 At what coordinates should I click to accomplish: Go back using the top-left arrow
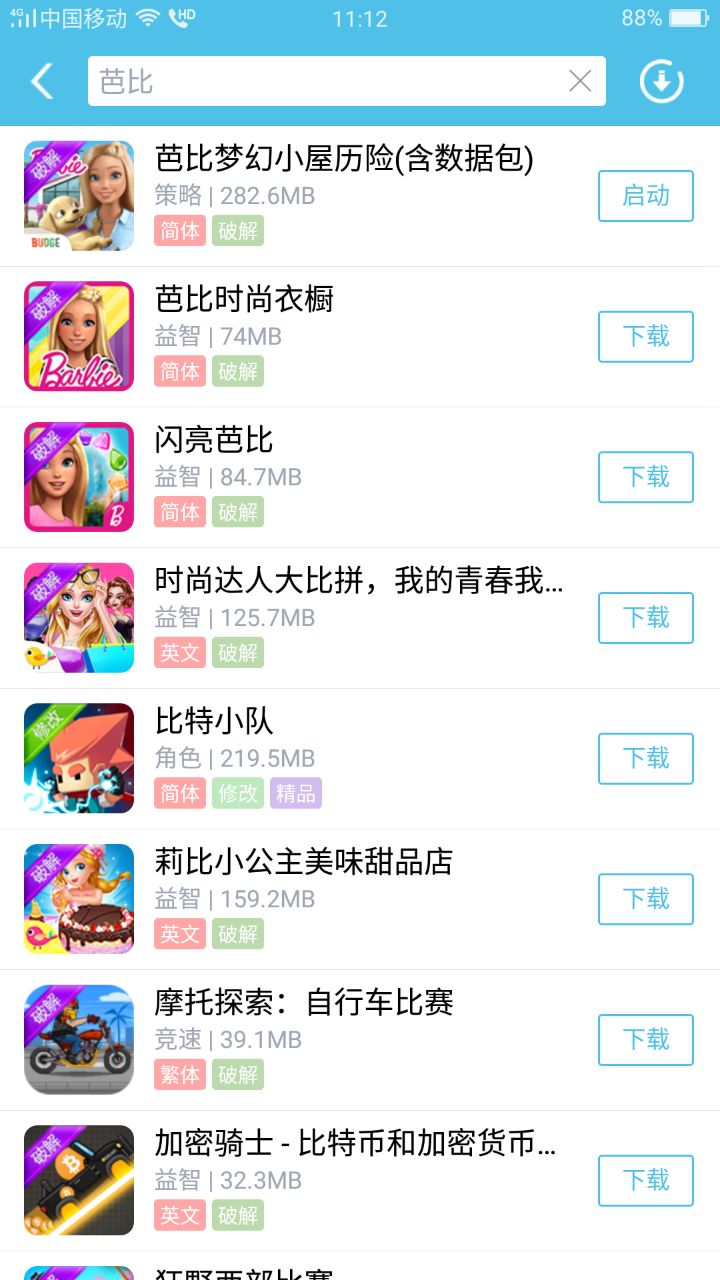[x=42, y=81]
